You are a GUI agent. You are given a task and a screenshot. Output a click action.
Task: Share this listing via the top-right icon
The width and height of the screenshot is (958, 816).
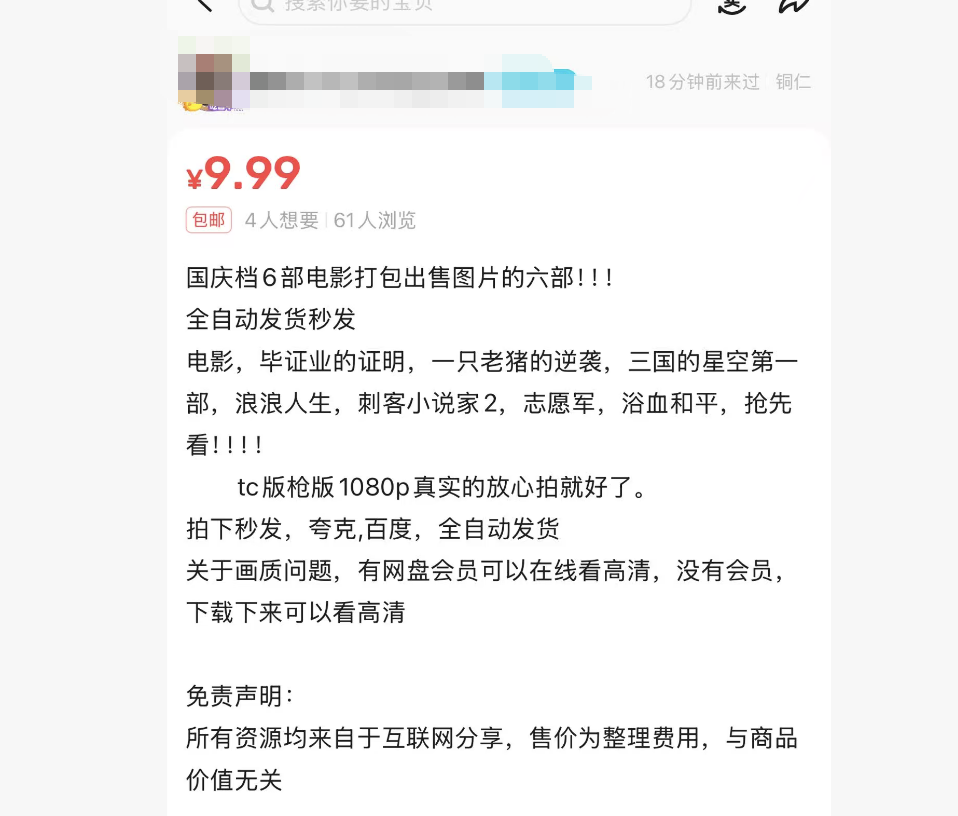(794, 5)
